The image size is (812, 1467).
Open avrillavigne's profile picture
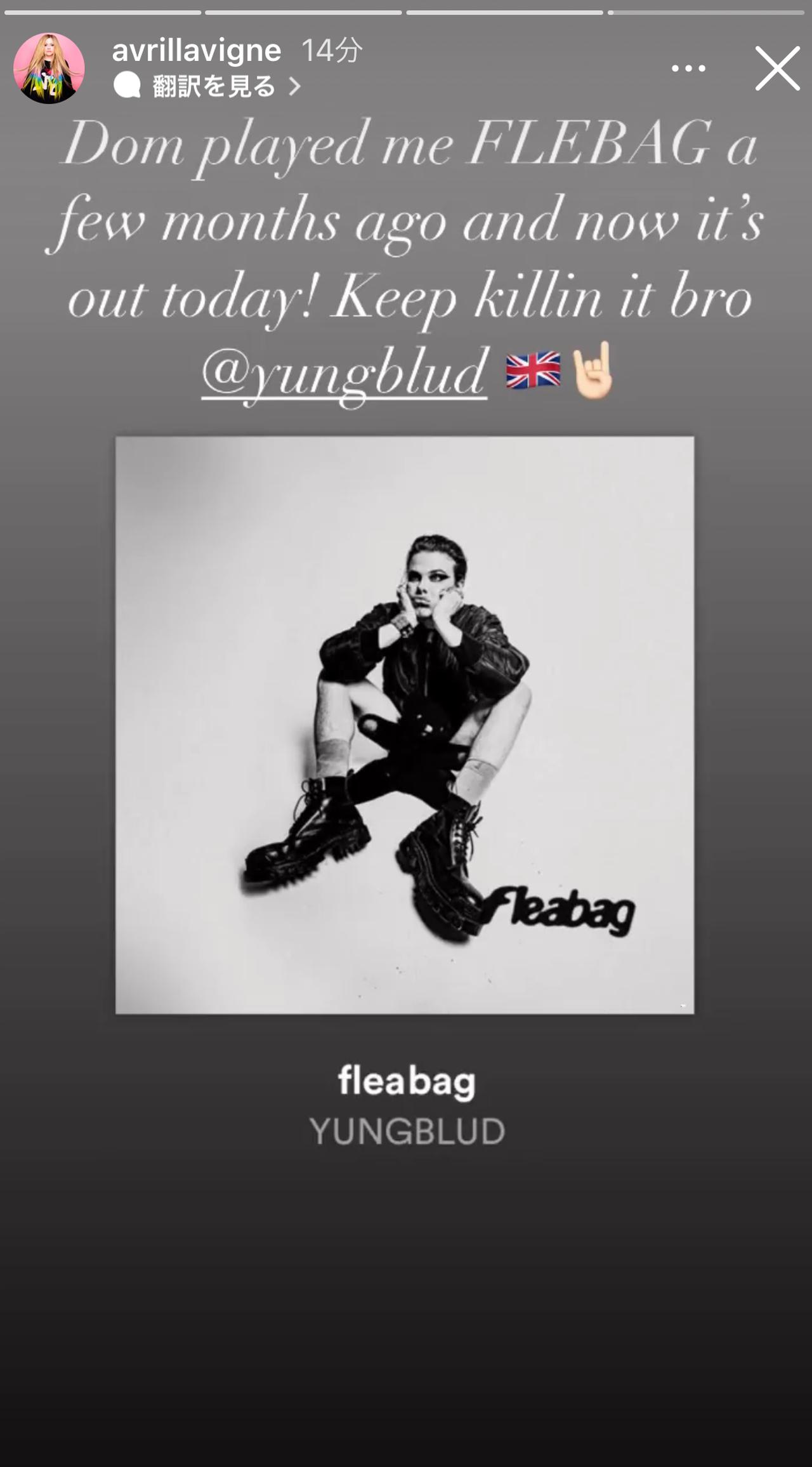tap(49, 68)
